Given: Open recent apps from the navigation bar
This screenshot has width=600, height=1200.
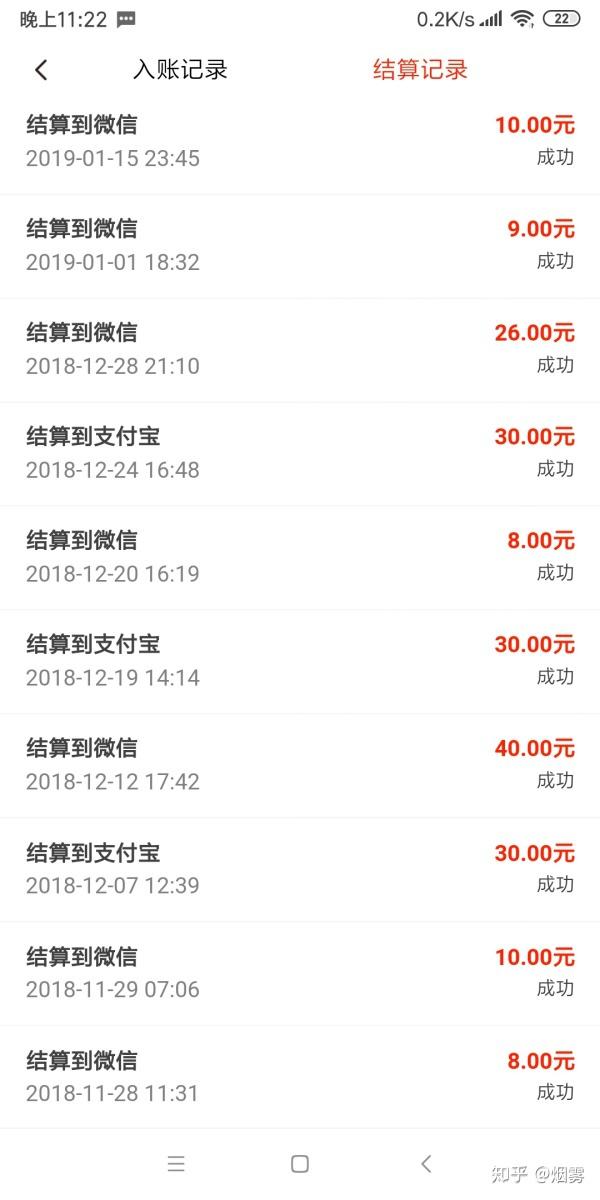Looking at the screenshot, I should (176, 1163).
